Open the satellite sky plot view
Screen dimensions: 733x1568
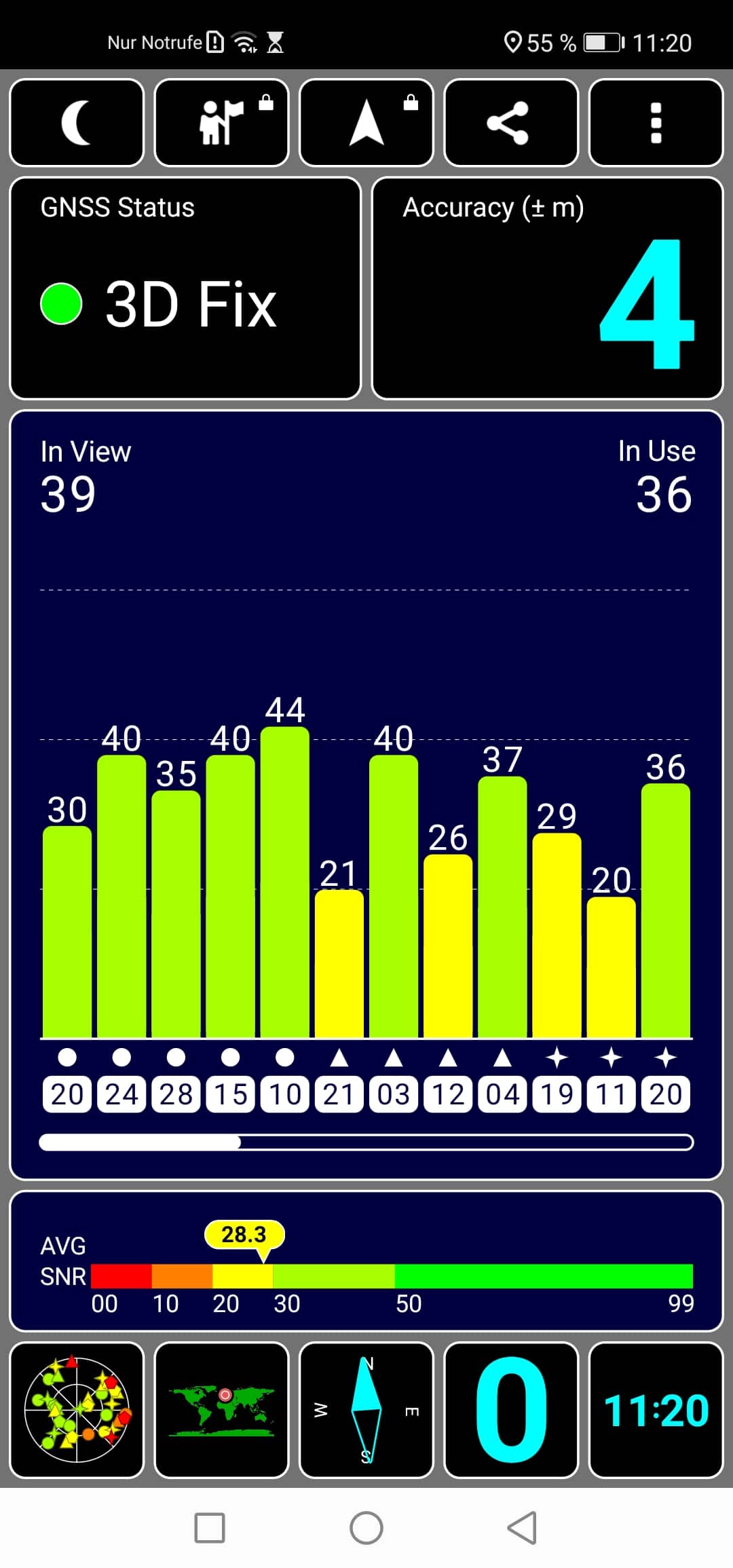(x=77, y=1410)
